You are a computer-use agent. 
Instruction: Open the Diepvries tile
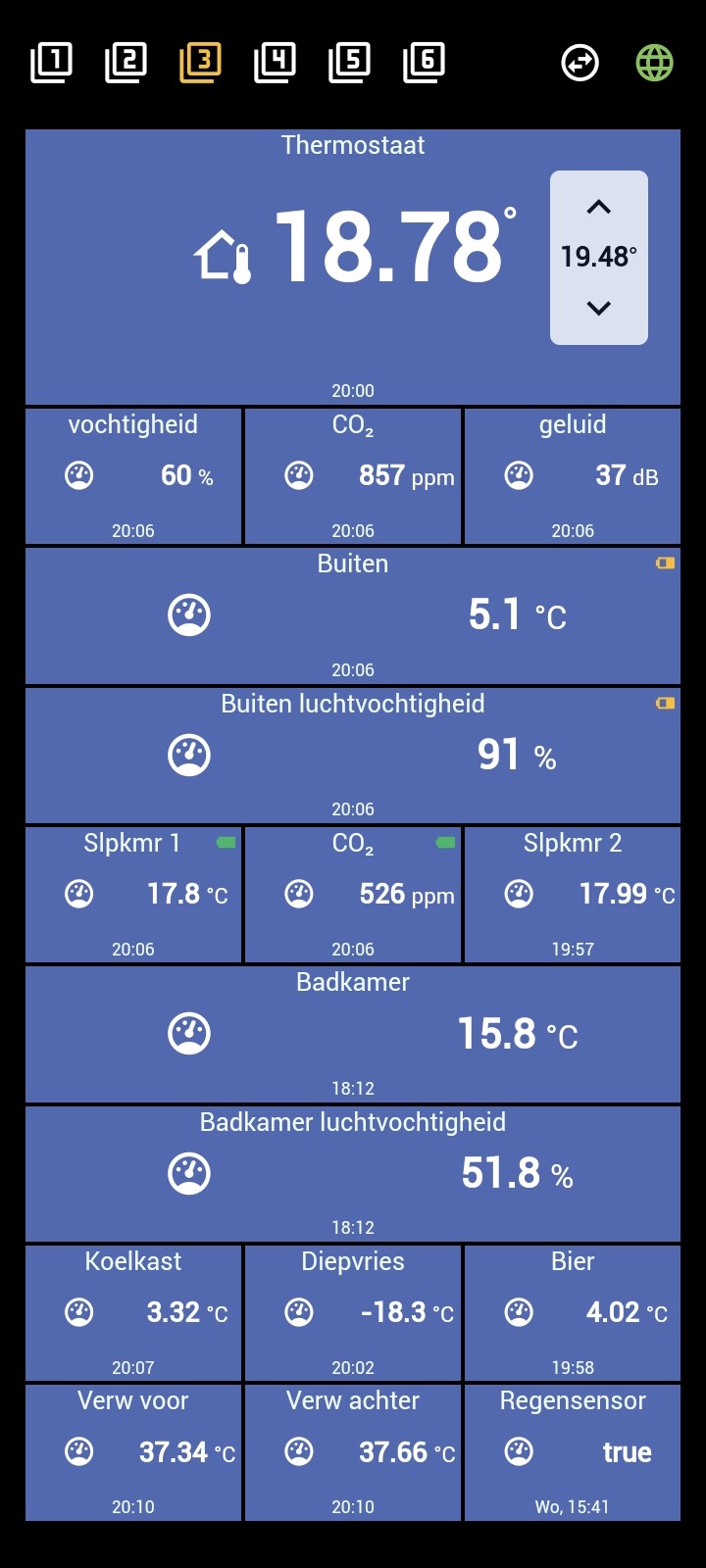(353, 1313)
